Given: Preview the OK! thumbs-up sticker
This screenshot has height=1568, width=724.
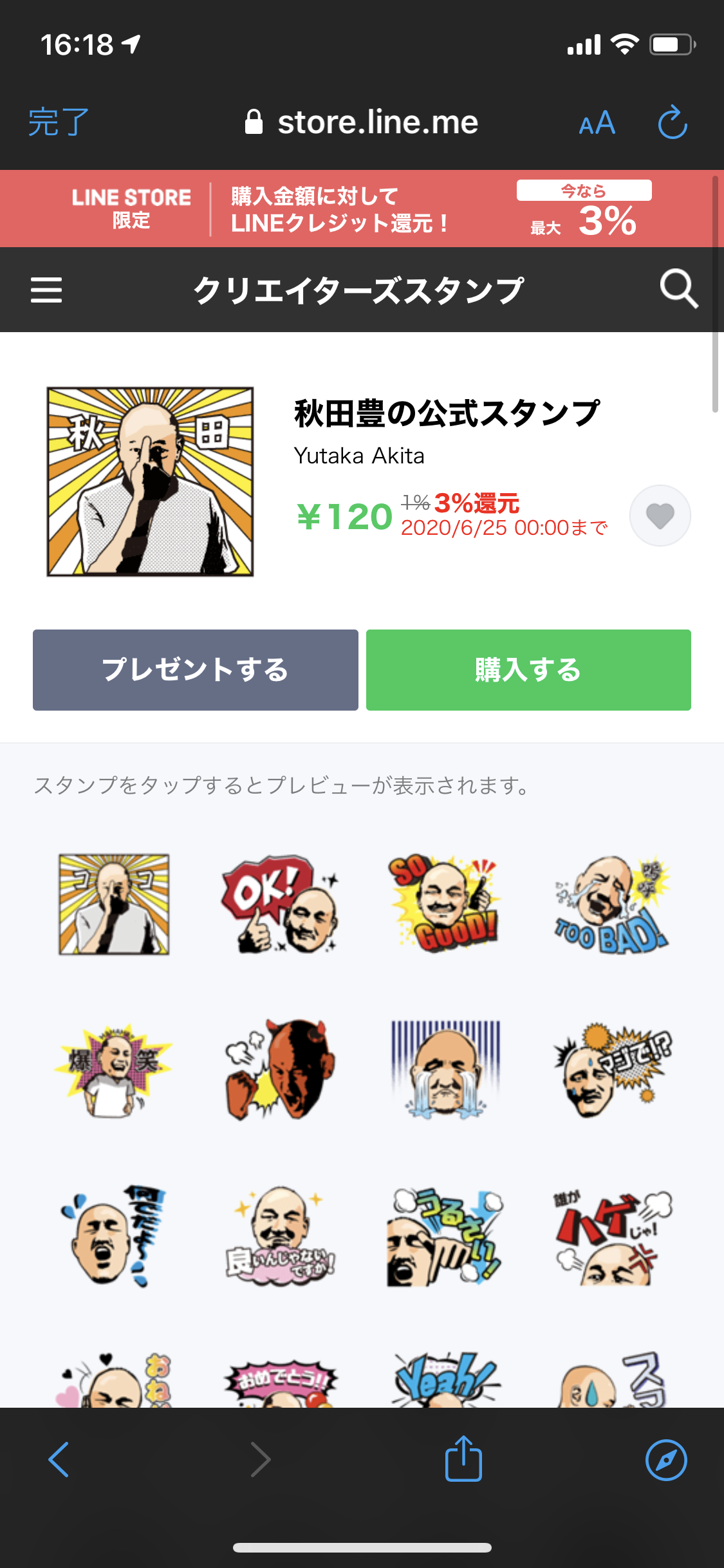Looking at the screenshot, I should point(279,904).
